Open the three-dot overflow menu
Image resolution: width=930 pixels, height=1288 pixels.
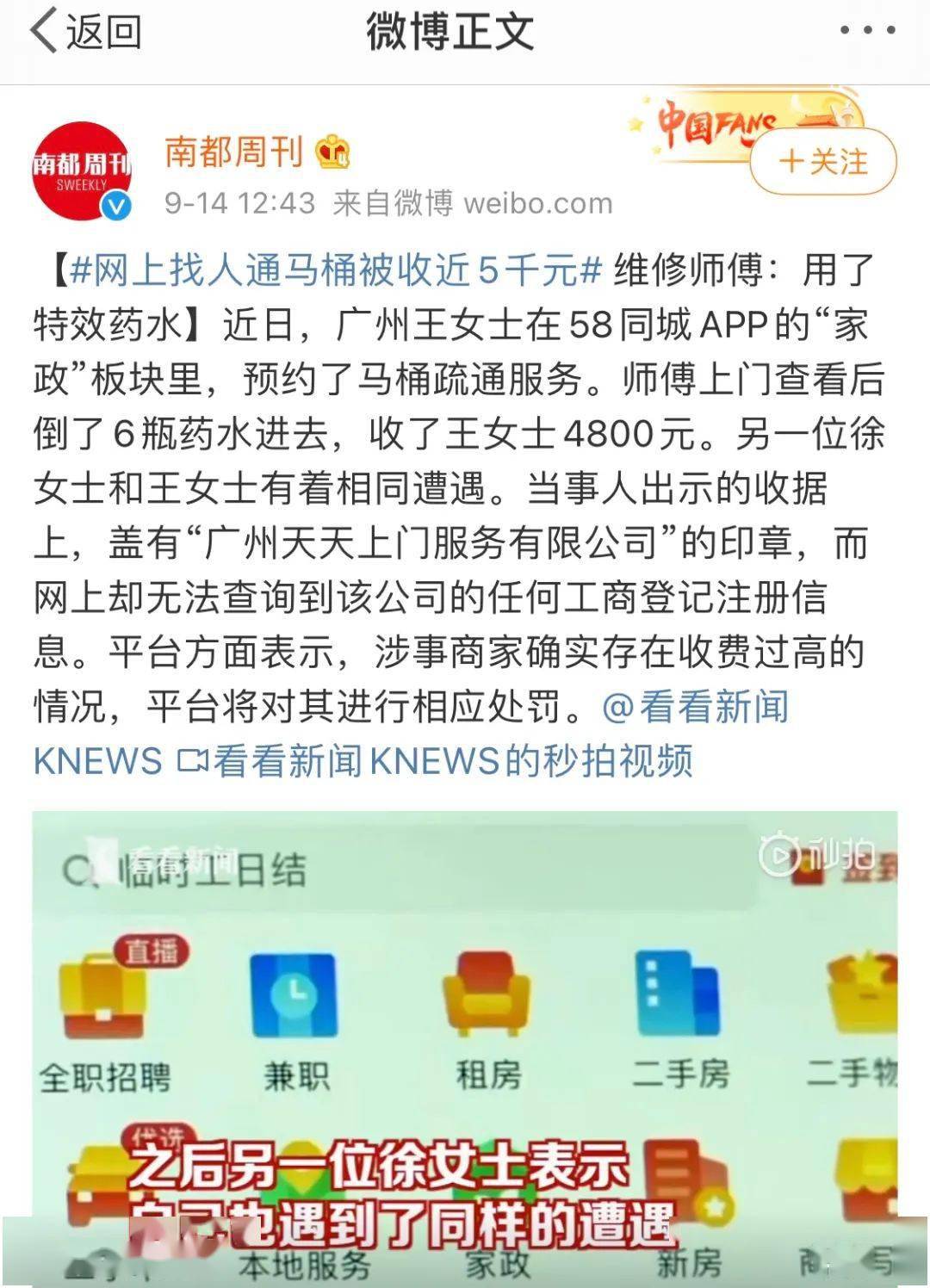pyautogui.click(x=866, y=31)
